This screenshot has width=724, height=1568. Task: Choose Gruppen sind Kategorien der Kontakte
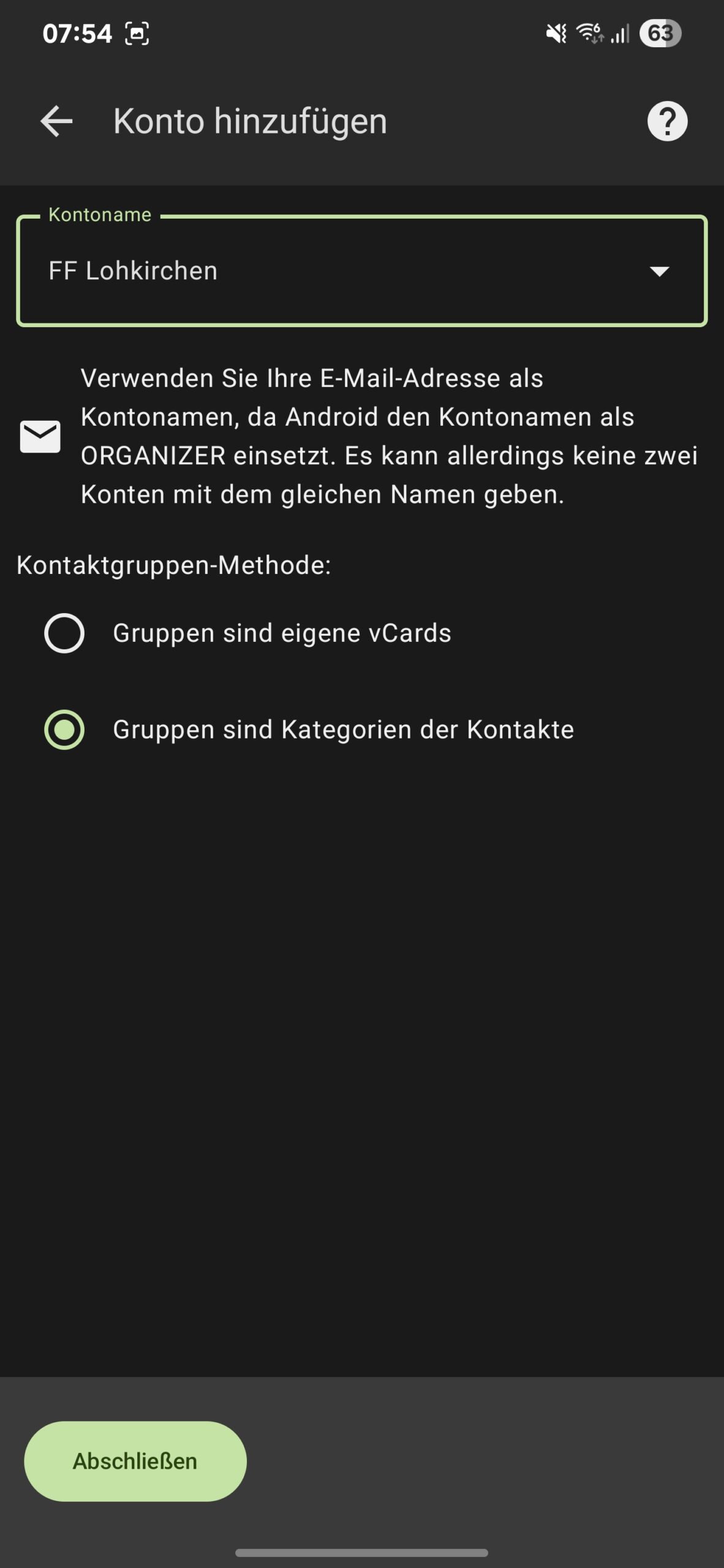(x=309, y=730)
